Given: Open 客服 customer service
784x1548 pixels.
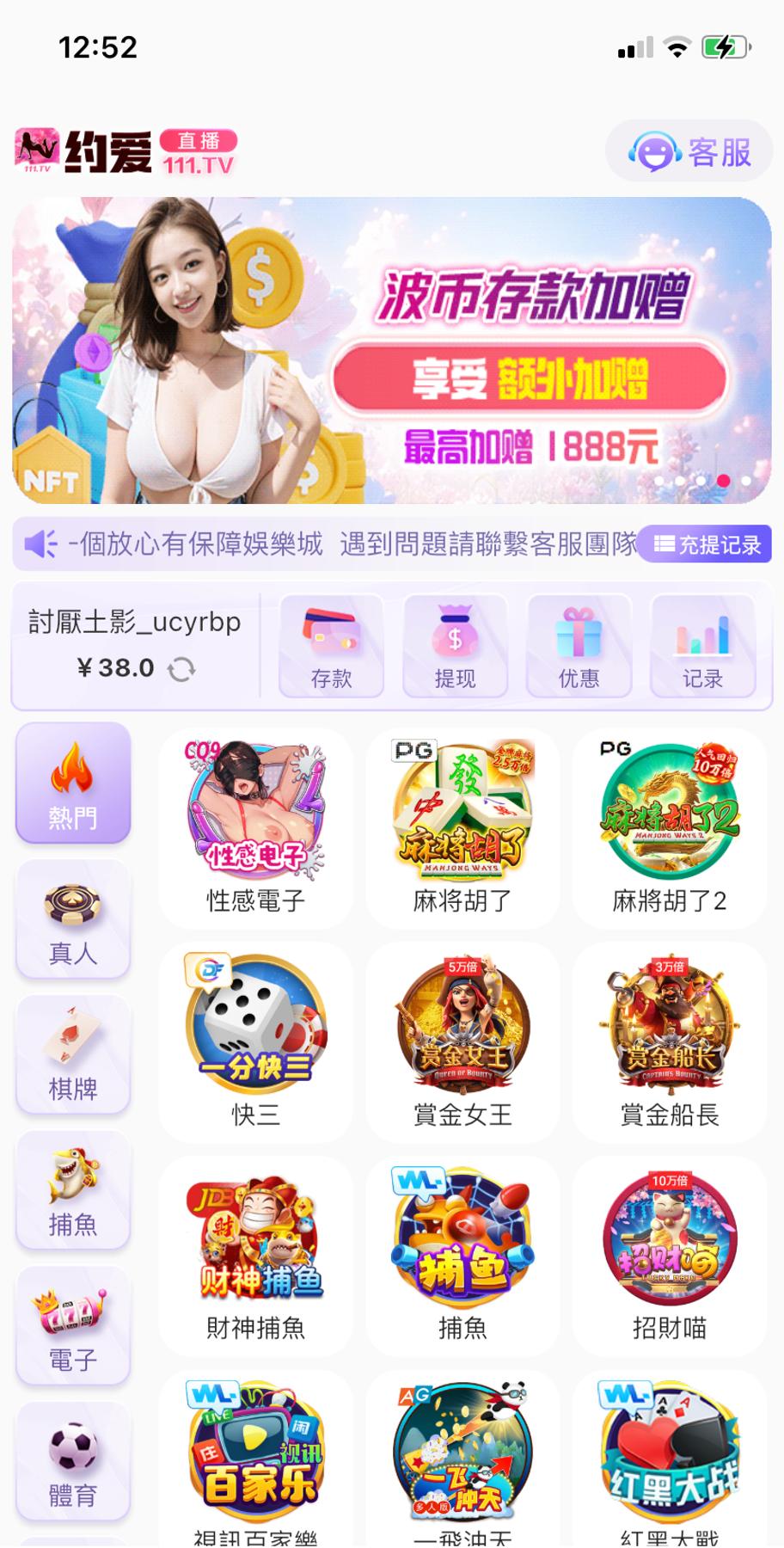Looking at the screenshot, I should click(x=689, y=152).
